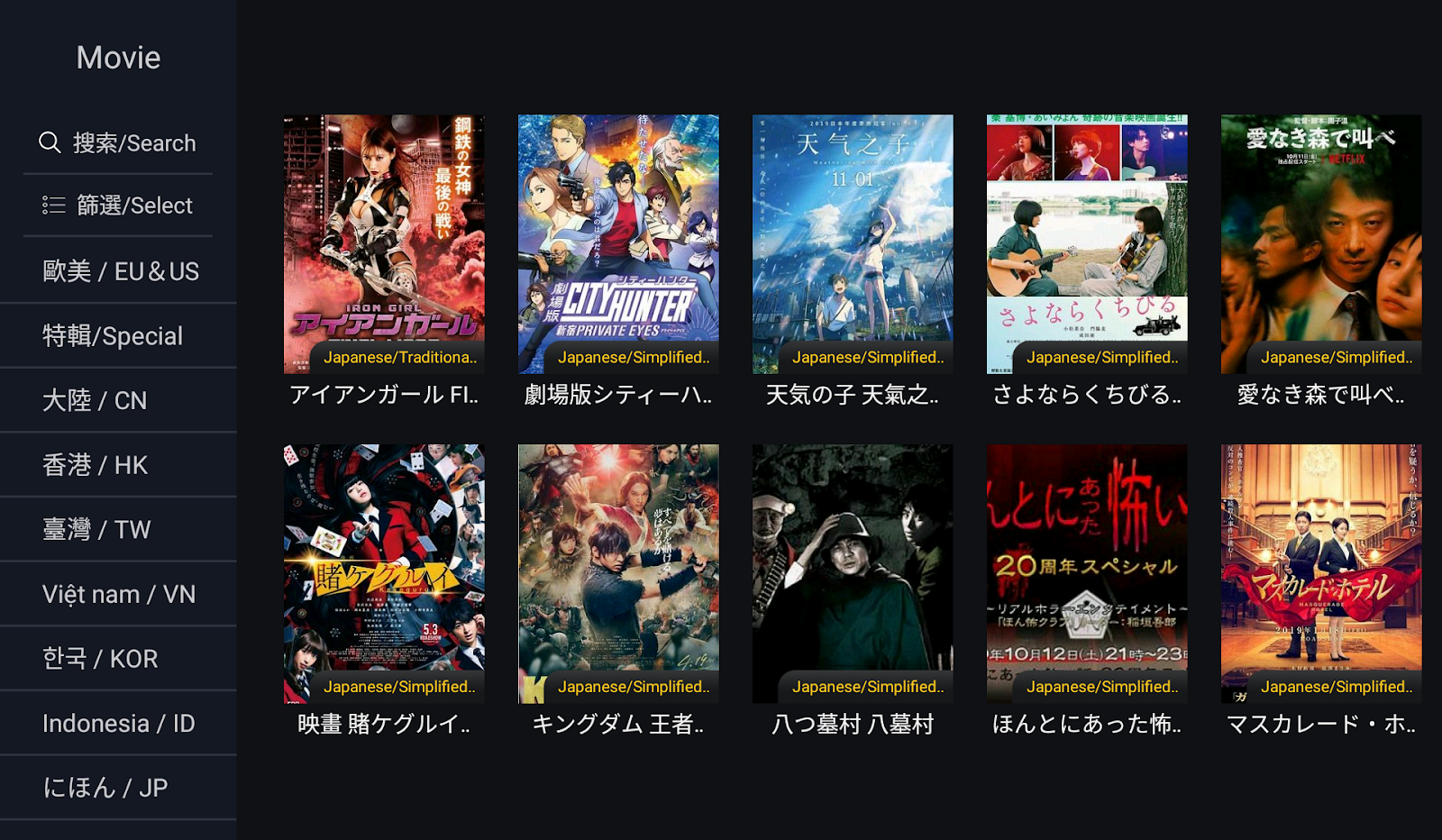
Task: Open the 搜索/Search option
Action: (x=118, y=143)
